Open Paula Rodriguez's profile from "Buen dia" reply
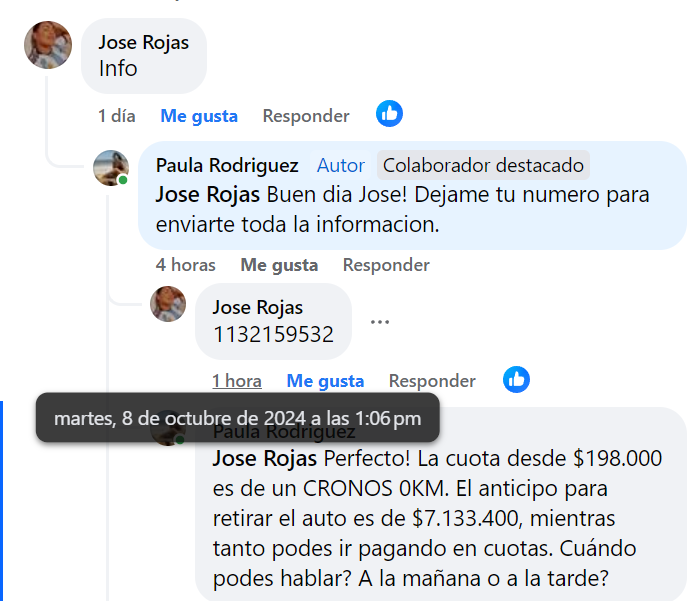Screen dimensions: 689x601 click(227, 165)
